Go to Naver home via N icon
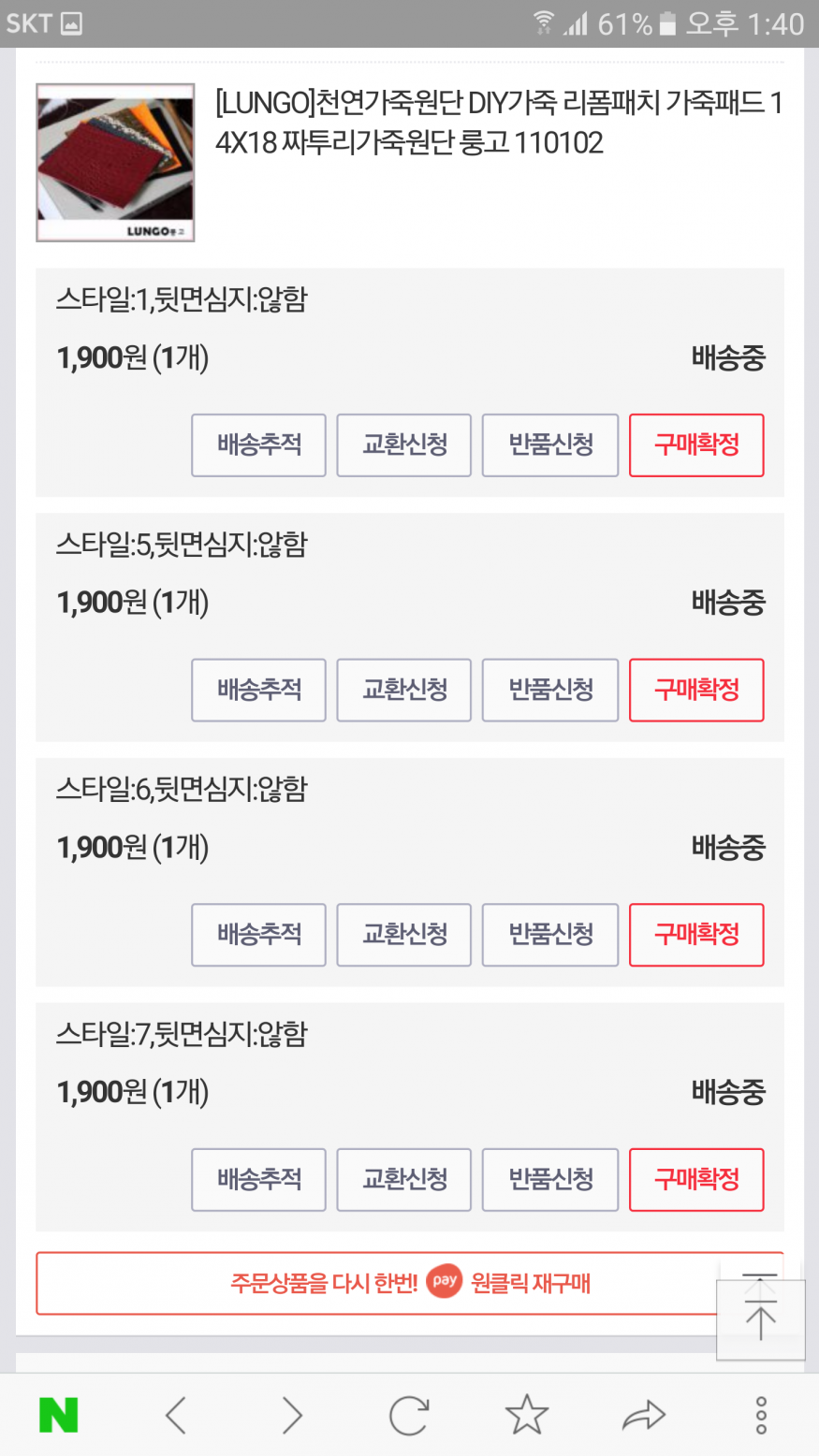 coord(58,1416)
